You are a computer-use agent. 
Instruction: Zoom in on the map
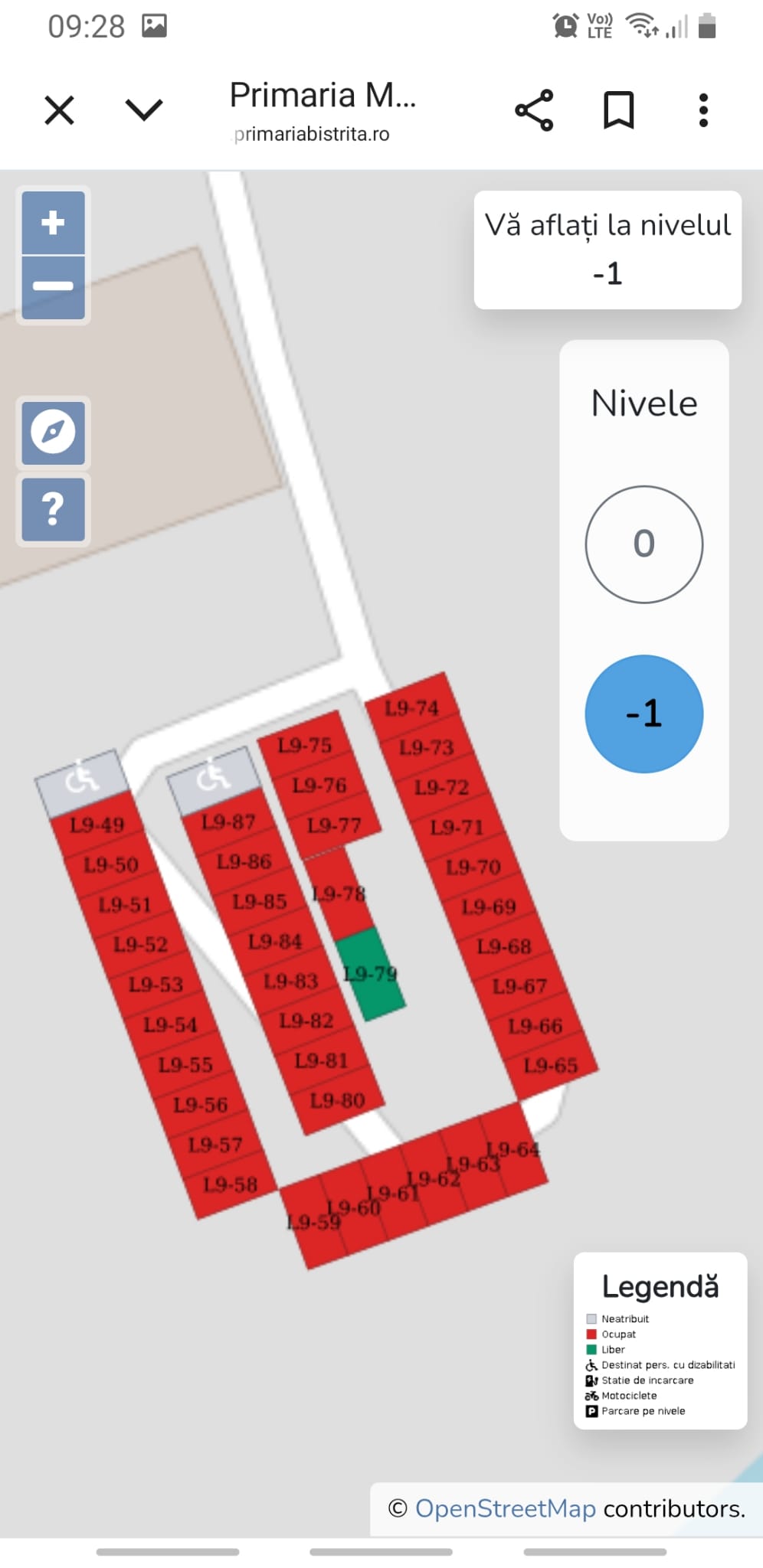[x=53, y=223]
